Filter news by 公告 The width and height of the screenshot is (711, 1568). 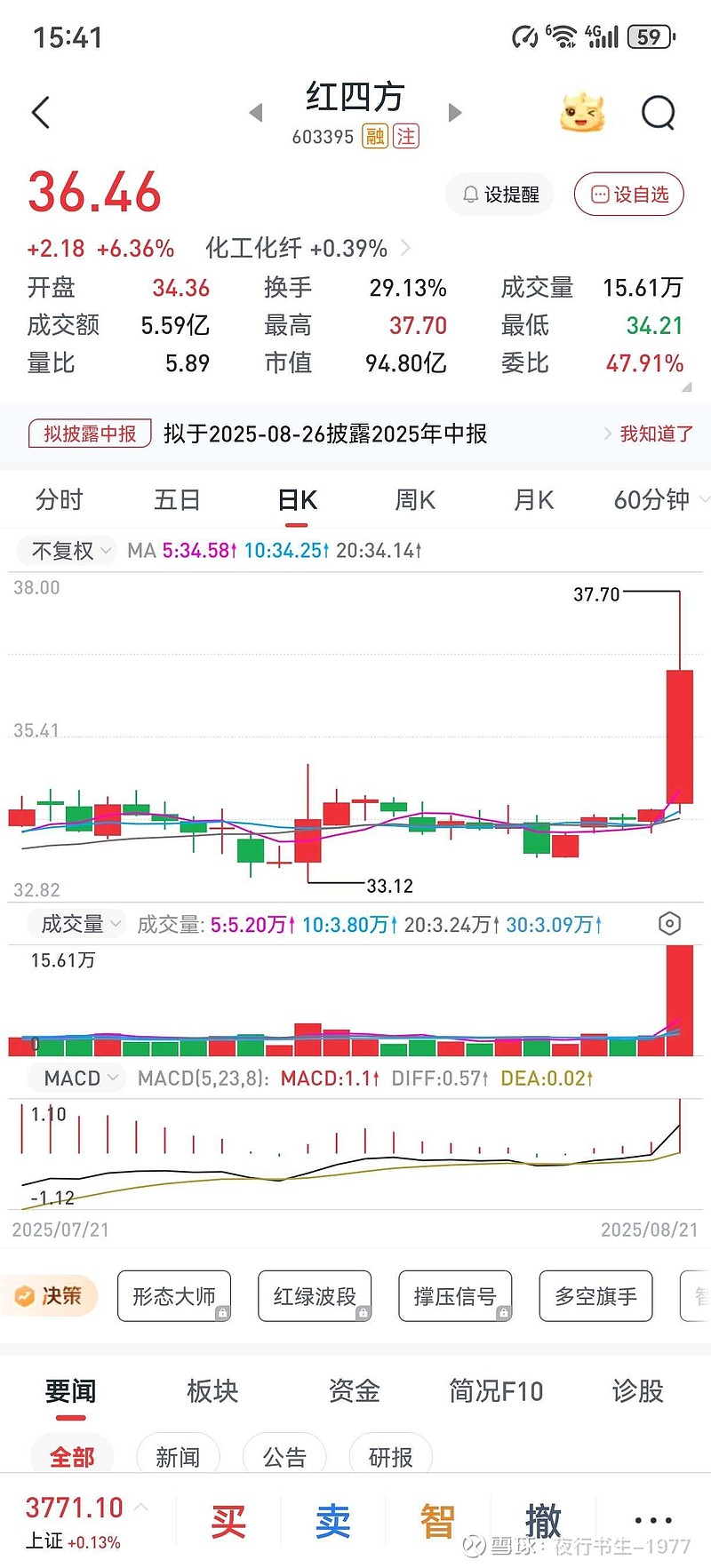pos(284,1457)
